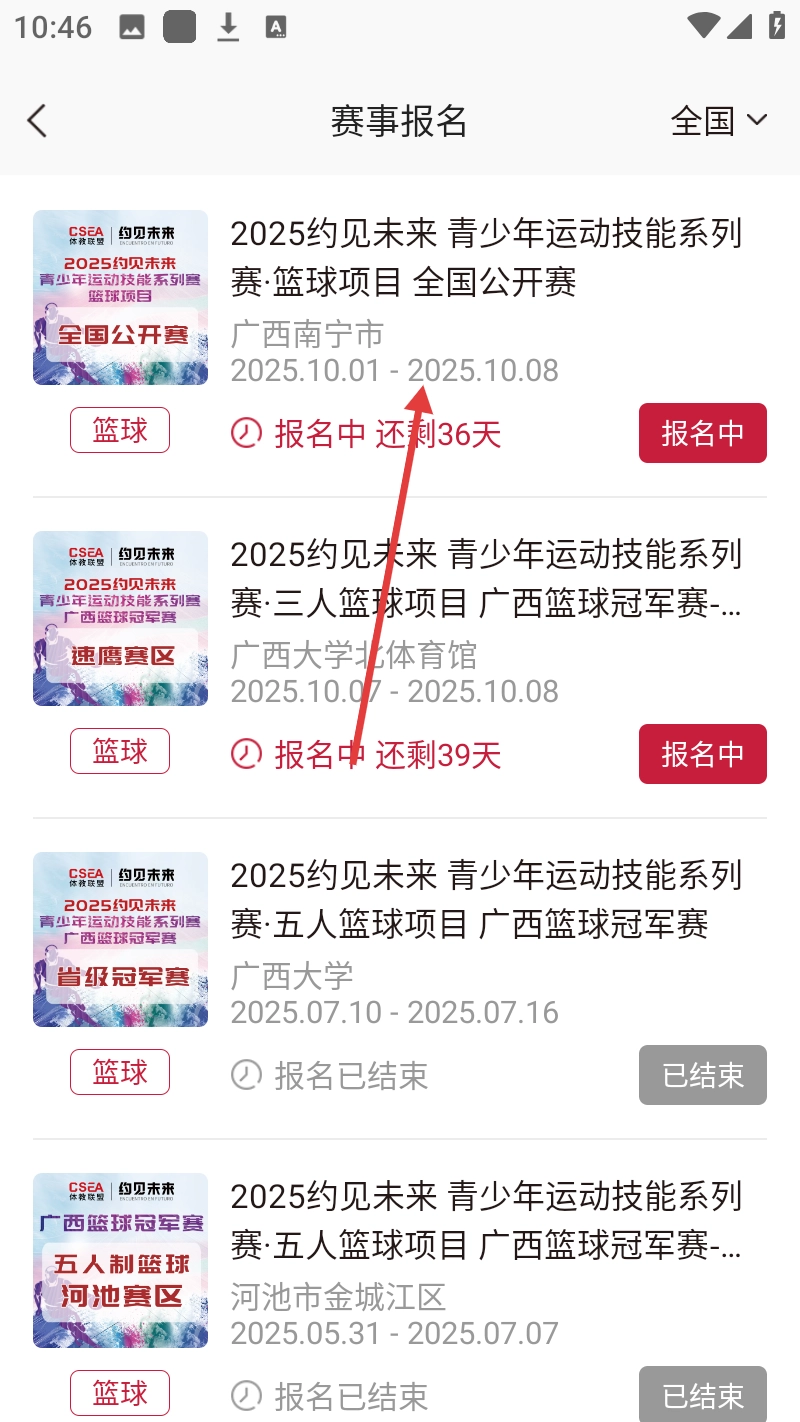Tap 已结束 button for the 河池赛区 event

coord(702,1394)
